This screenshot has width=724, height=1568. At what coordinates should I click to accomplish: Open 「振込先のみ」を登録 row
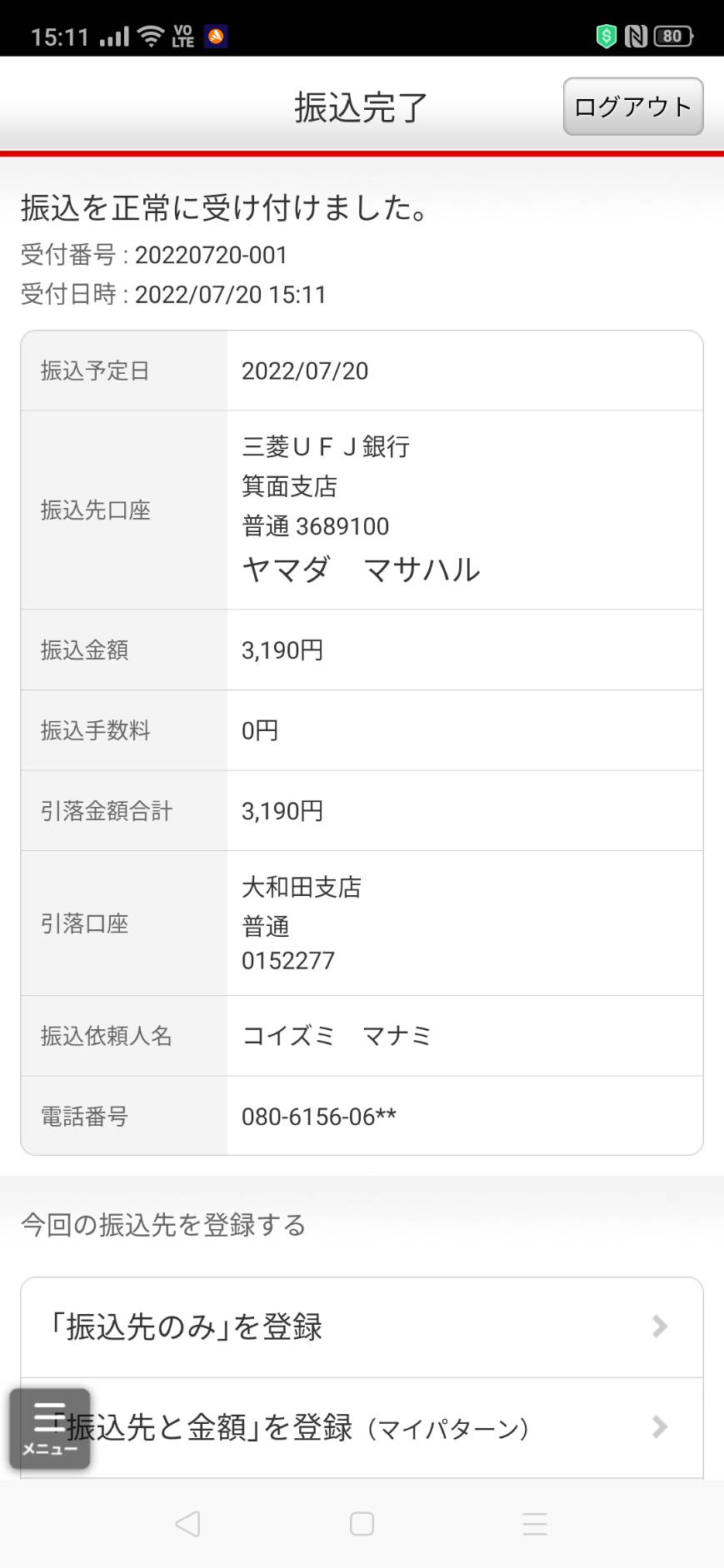click(x=362, y=1327)
